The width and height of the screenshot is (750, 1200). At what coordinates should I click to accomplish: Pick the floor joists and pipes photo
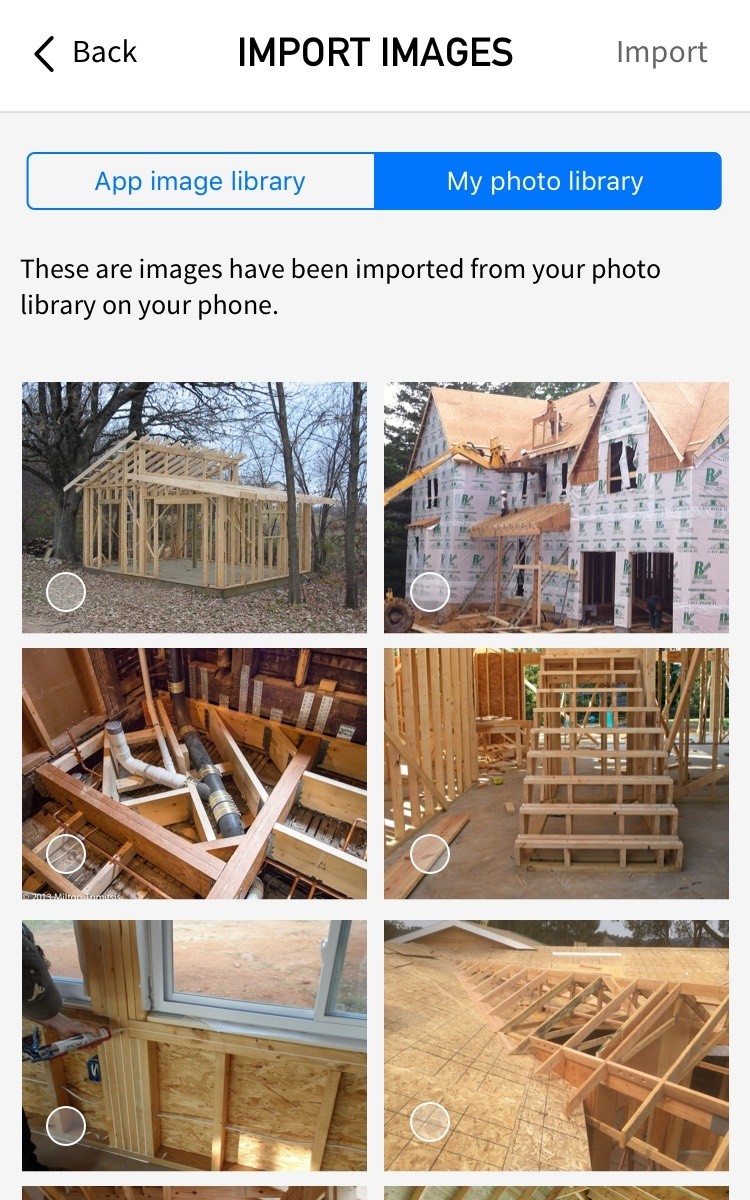pos(194,773)
